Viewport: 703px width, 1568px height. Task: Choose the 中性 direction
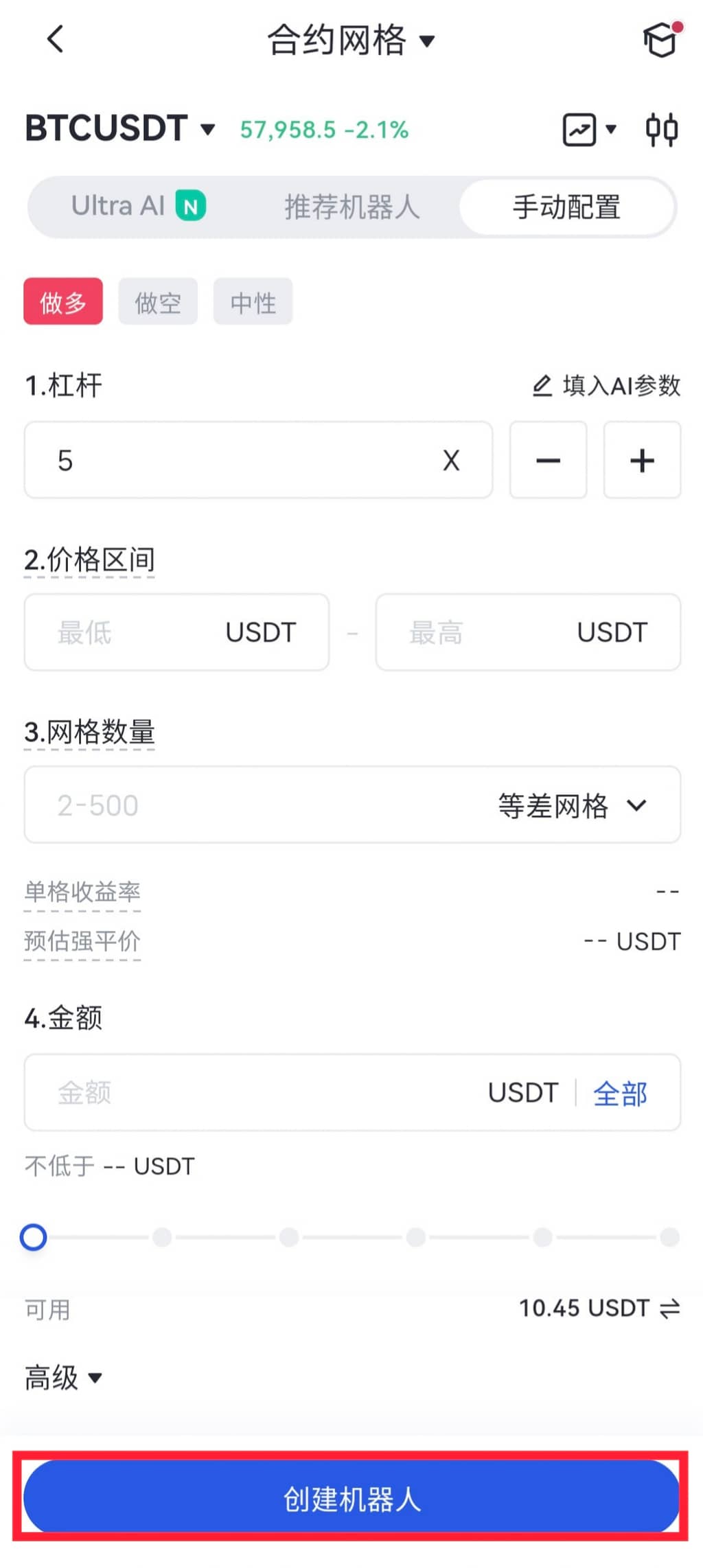[253, 301]
